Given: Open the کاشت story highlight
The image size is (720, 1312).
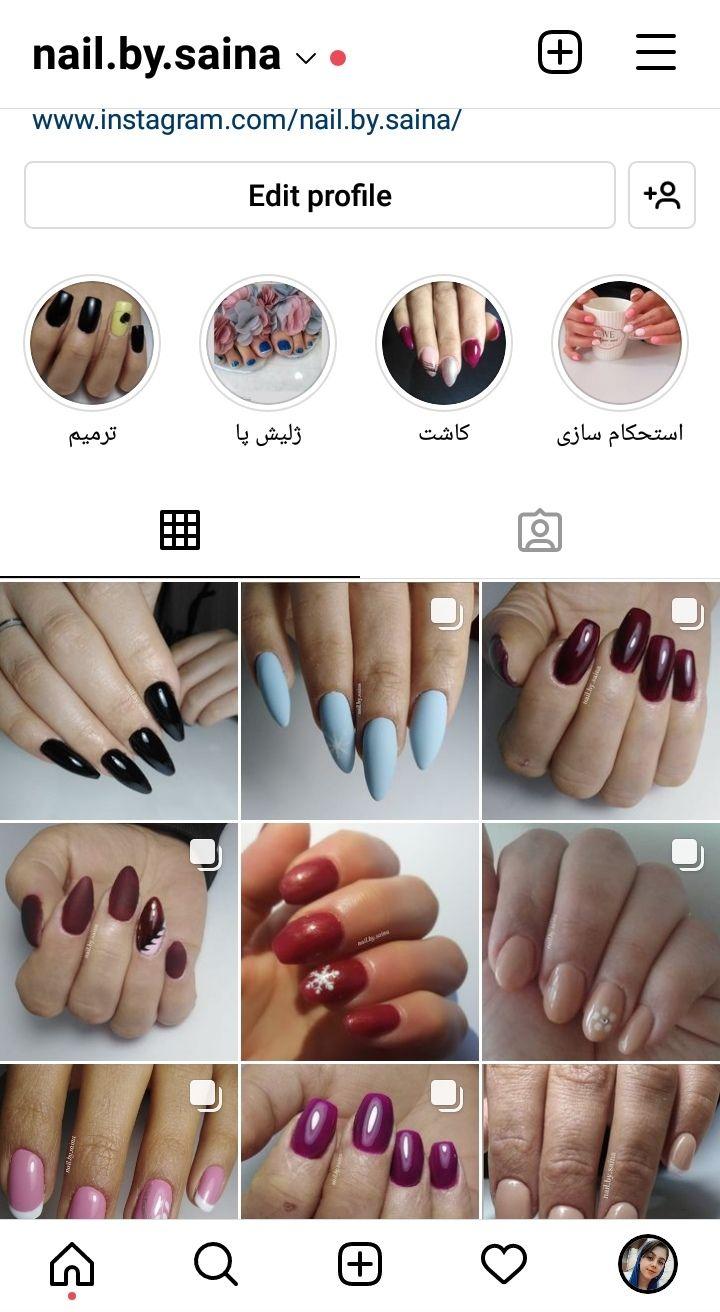Looking at the screenshot, I should pyautogui.click(x=444, y=343).
